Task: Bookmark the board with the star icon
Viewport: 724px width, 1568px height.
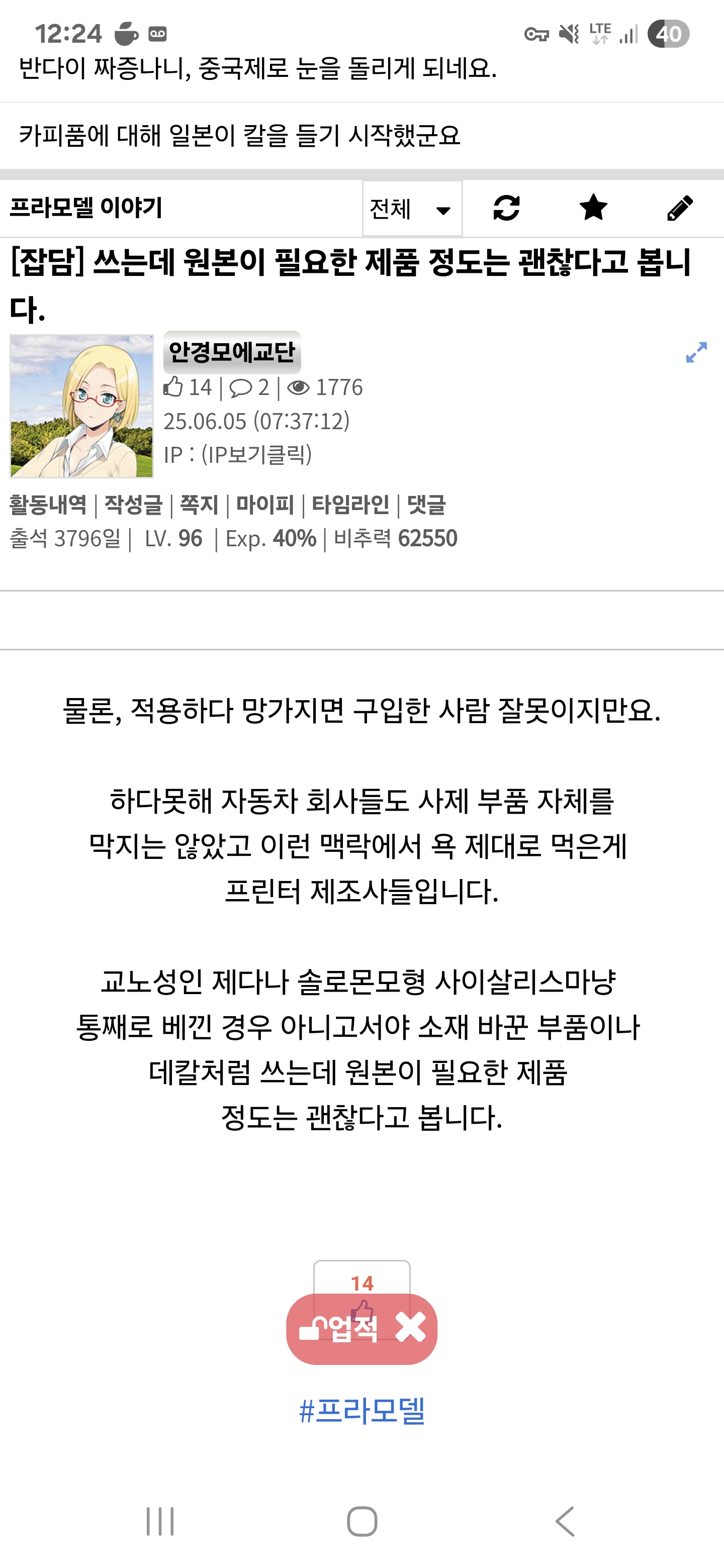Action: click(593, 208)
